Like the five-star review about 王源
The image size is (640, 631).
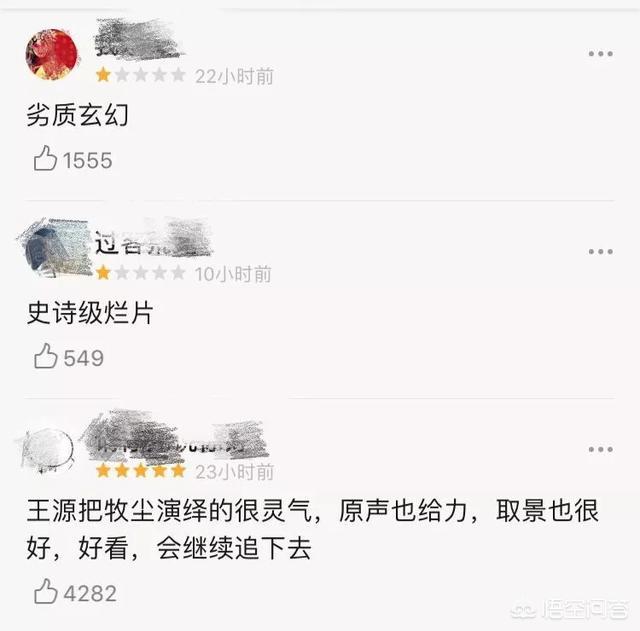pyautogui.click(x=45, y=592)
